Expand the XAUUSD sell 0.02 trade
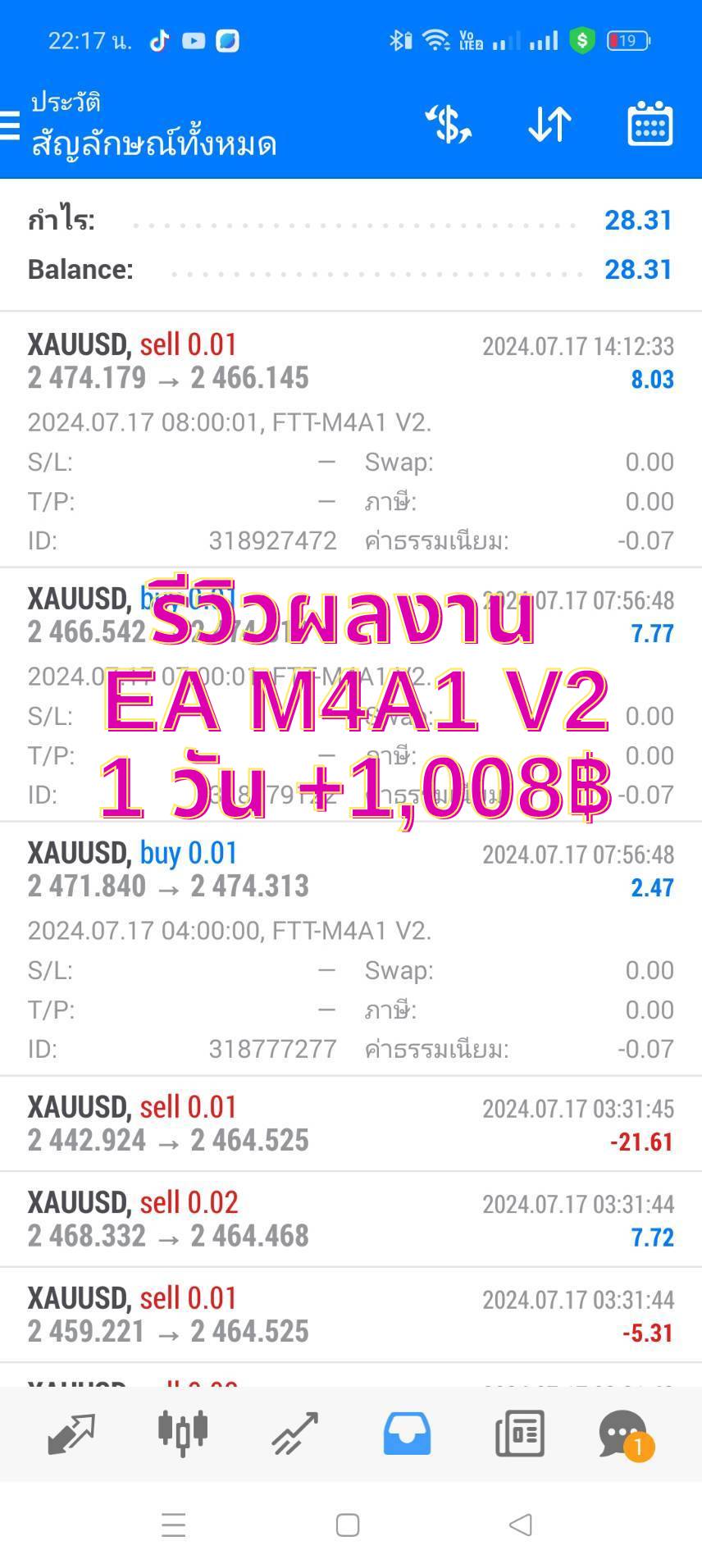702x1568 pixels. pos(351,1219)
